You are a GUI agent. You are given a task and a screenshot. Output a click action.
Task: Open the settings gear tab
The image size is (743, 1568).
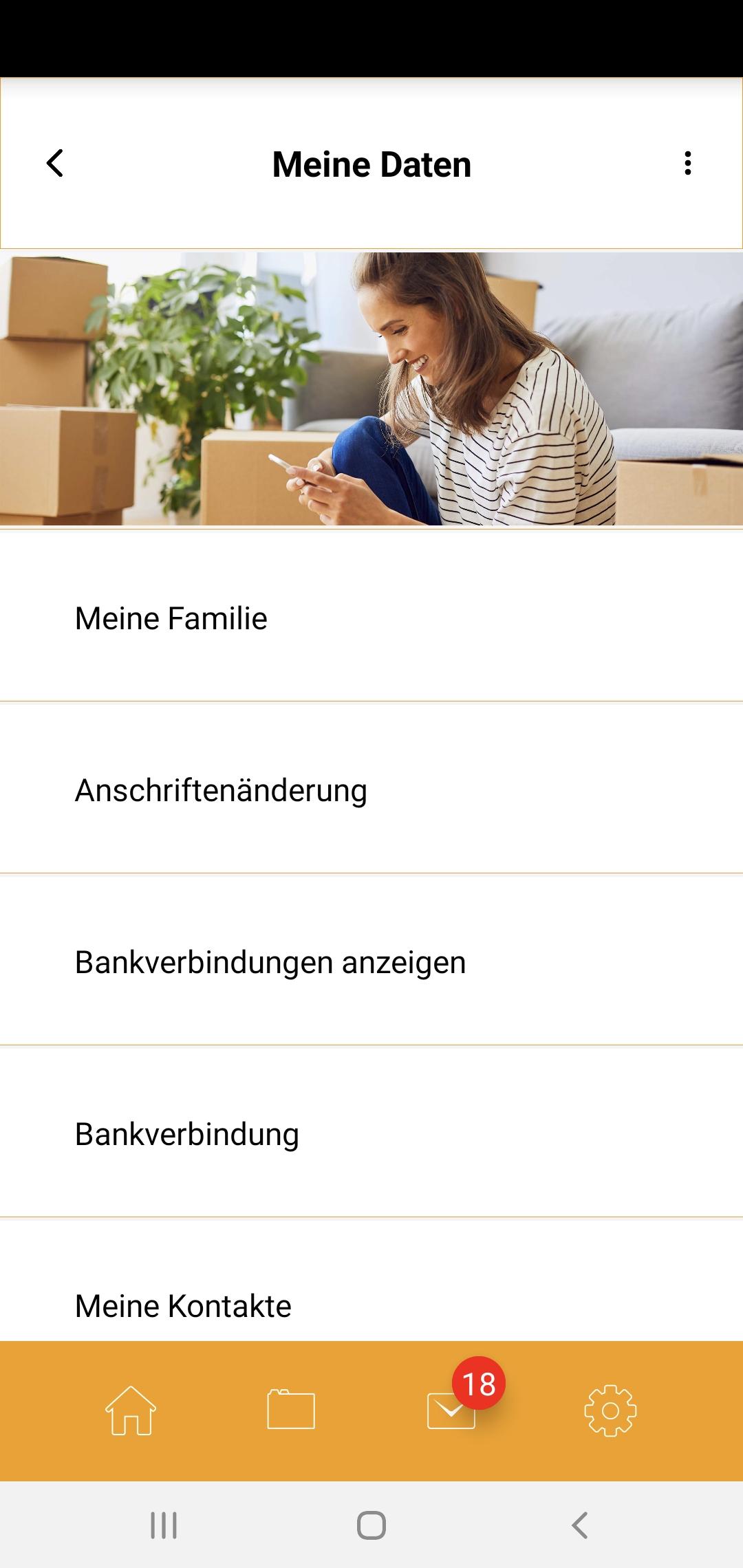pos(610,1411)
